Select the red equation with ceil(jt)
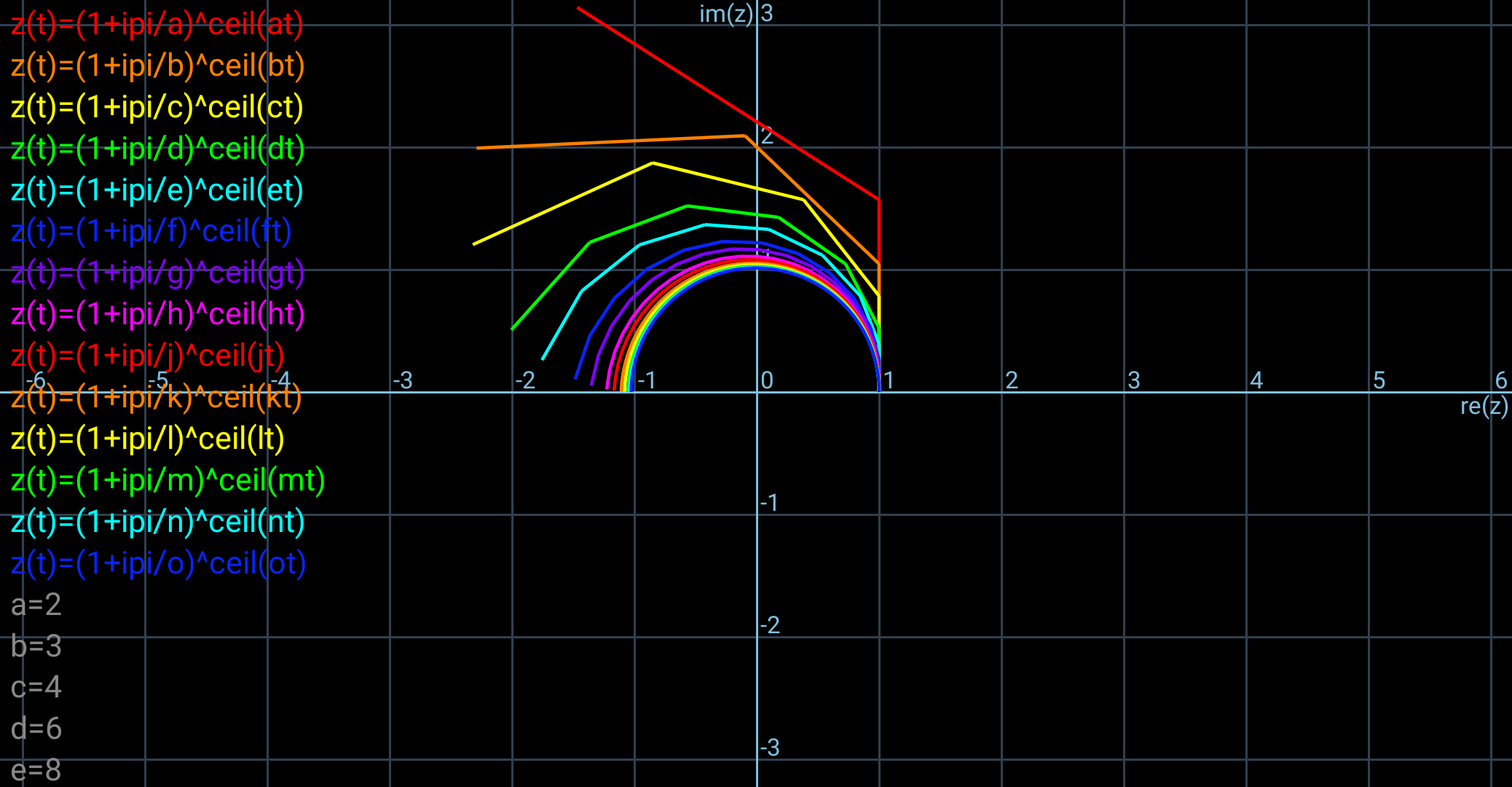This screenshot has width=1512, height=787. tap(147, 356)
